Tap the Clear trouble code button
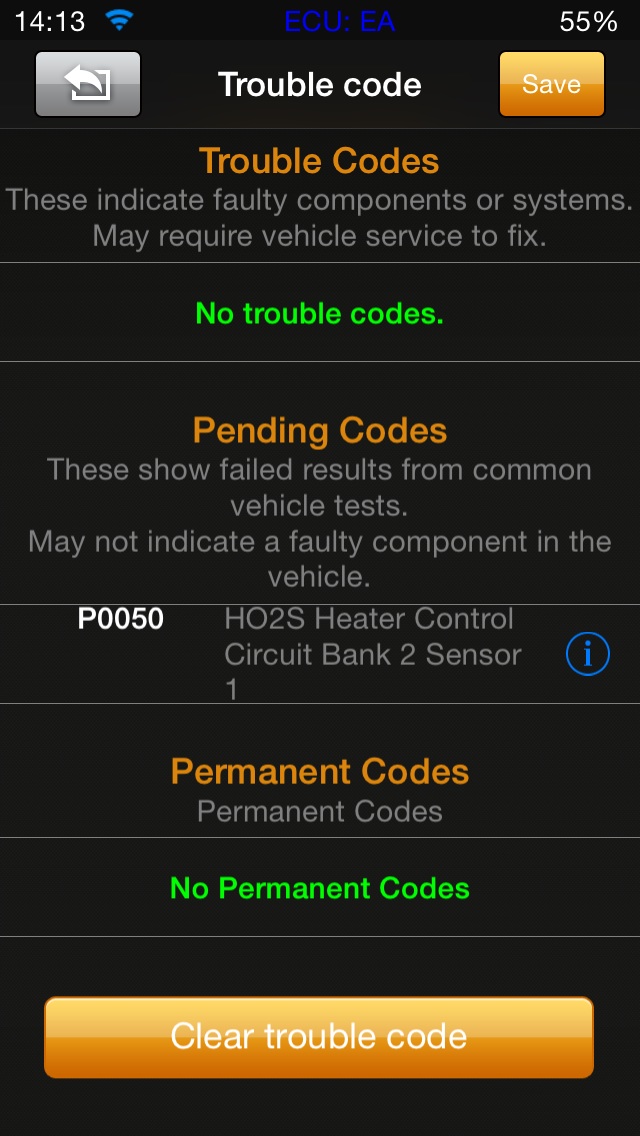 click(x=319, y=1037)
